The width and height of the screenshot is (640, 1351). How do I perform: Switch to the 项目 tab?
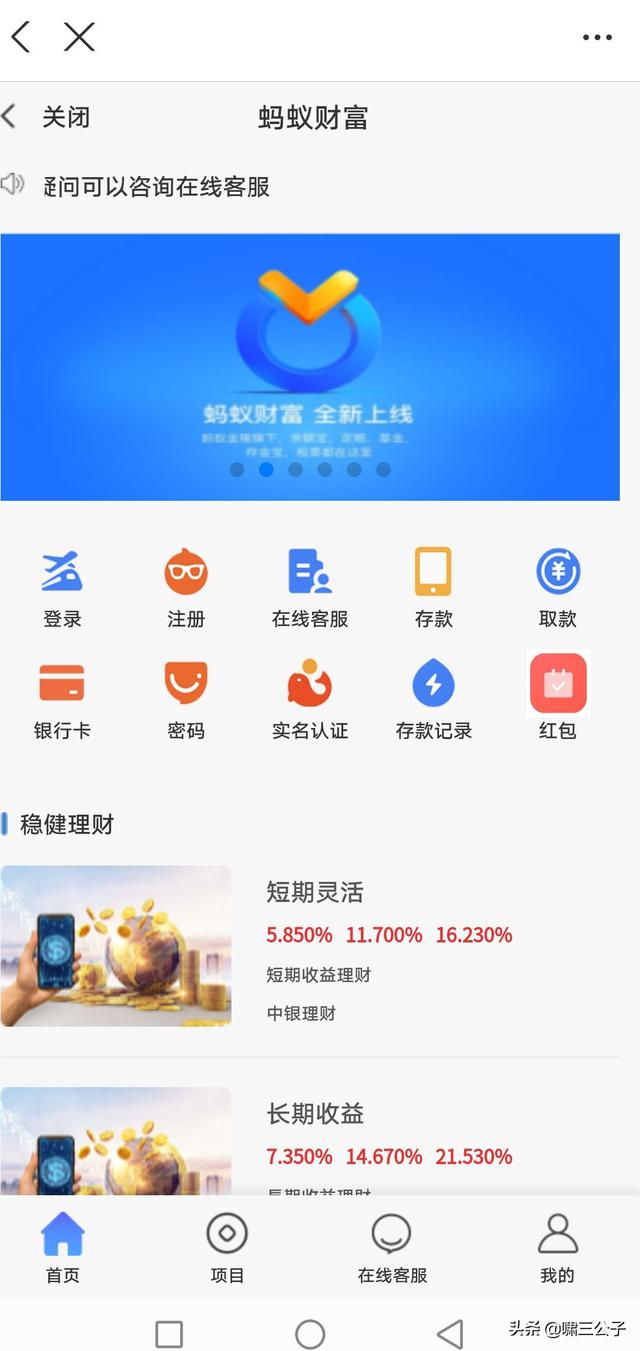pyautogui.click(x=227, y=1247)
